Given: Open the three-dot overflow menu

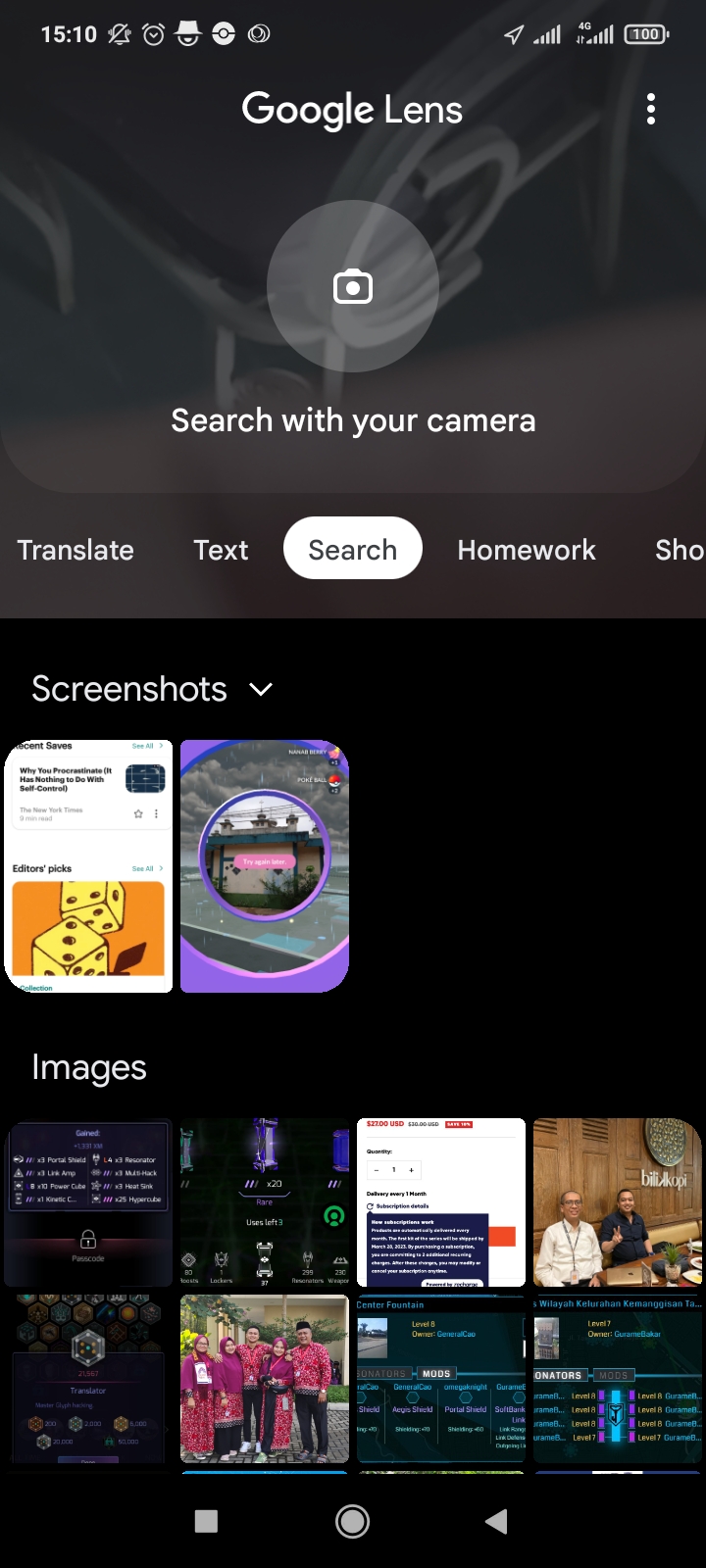Looking at the screenshot, I should 651,110.
